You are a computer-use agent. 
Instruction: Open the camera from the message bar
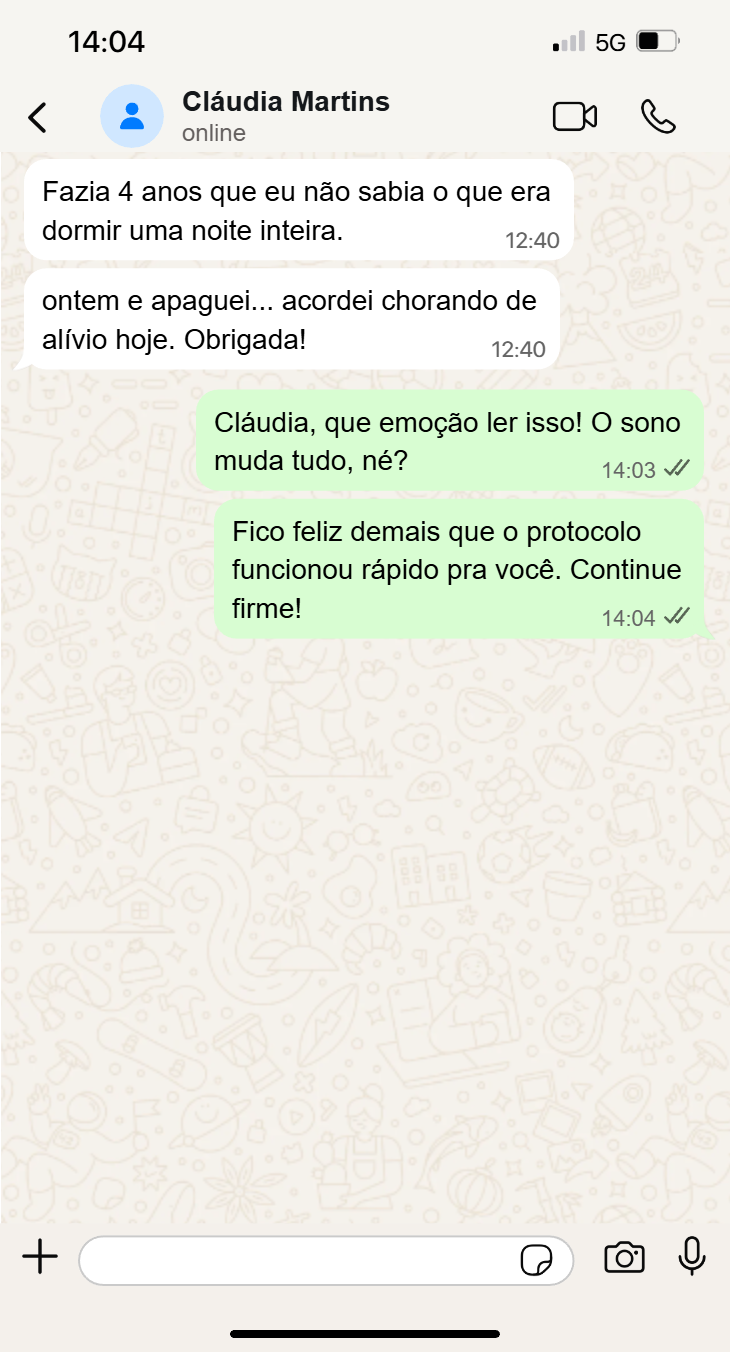[x=624, y=1259]
